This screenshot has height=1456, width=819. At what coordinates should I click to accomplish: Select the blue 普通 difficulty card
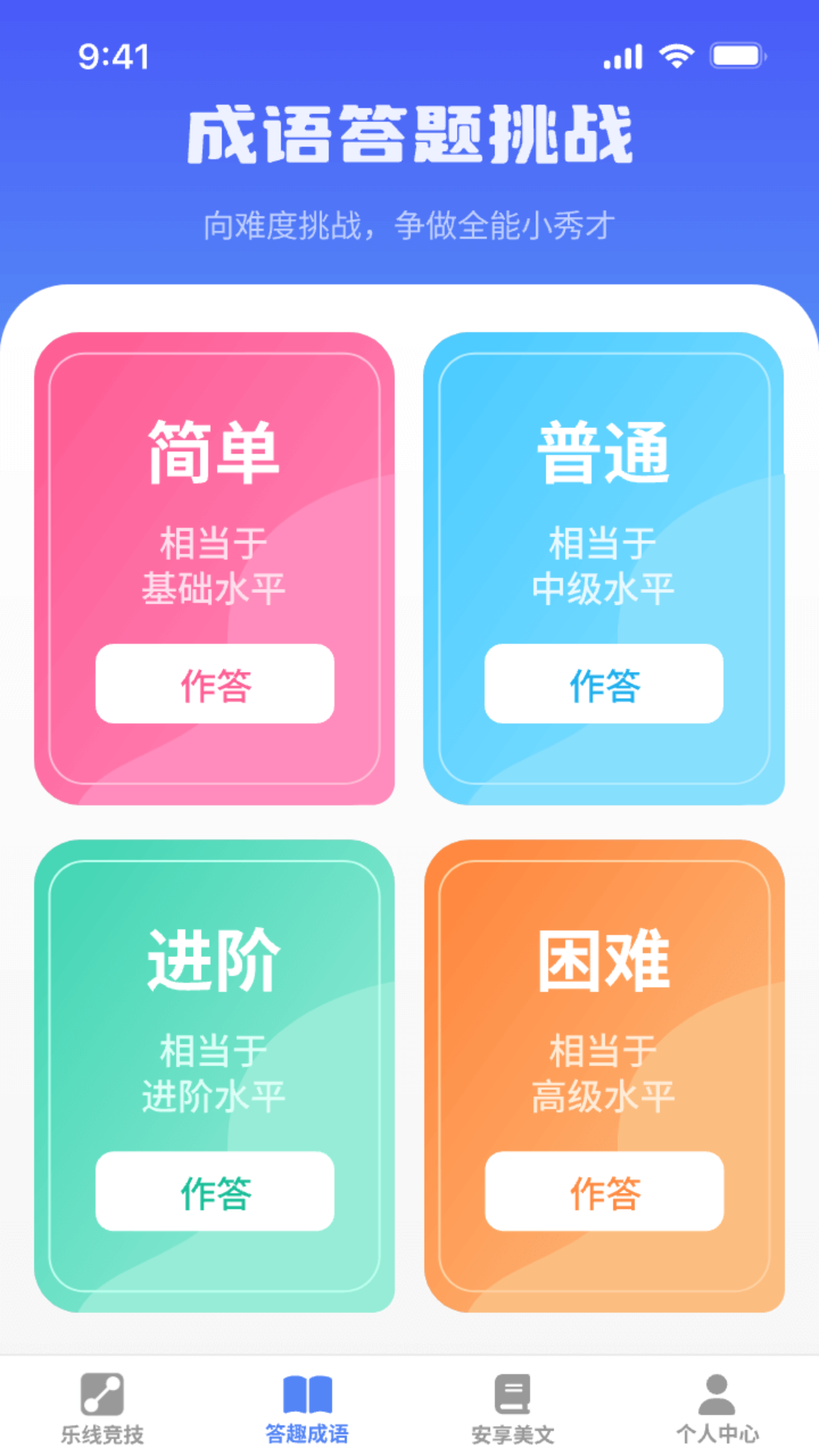604,565
